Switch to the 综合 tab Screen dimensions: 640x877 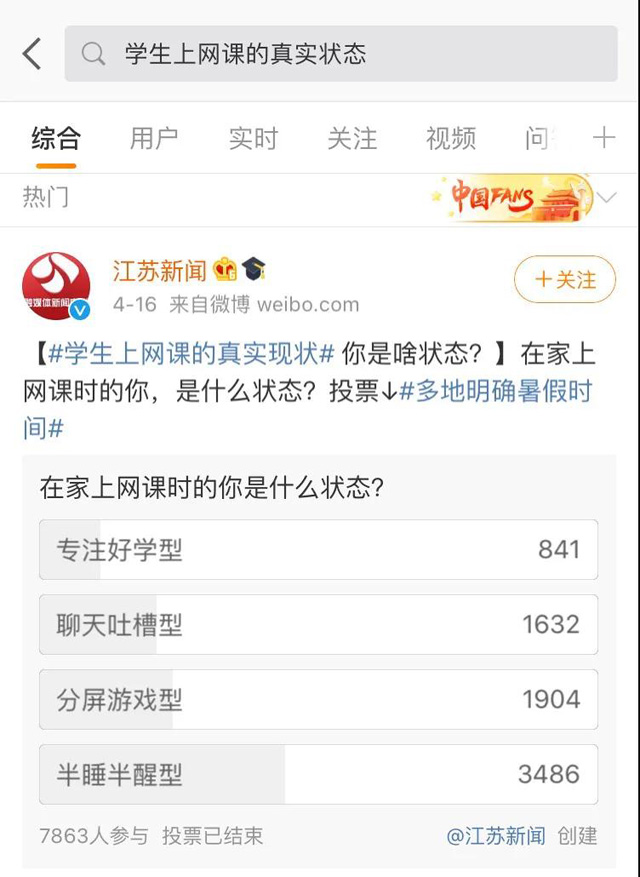(x=55, y=139)
